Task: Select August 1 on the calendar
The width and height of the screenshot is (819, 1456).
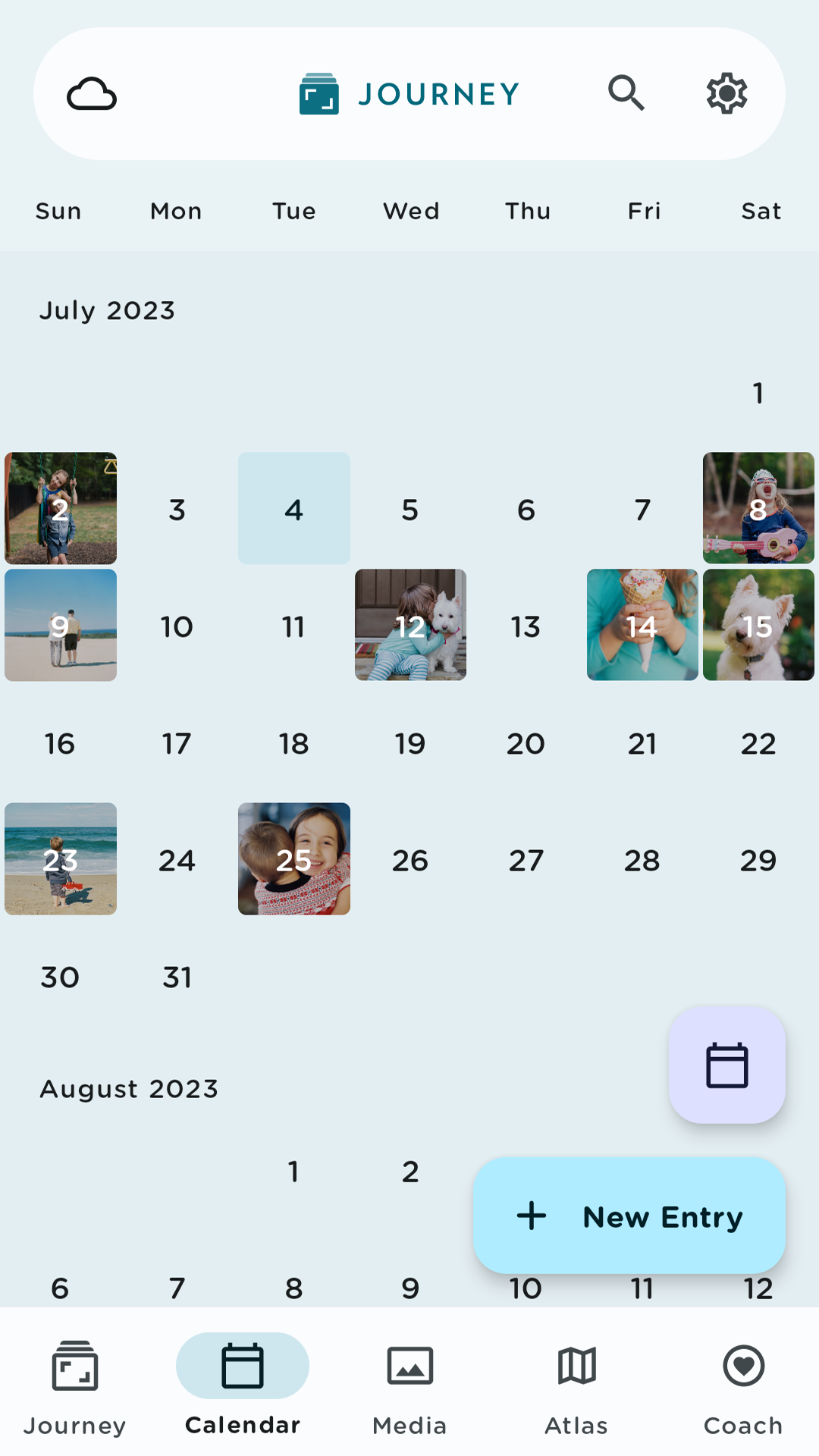Action: pyautogui.click(x=293, y=1172)
